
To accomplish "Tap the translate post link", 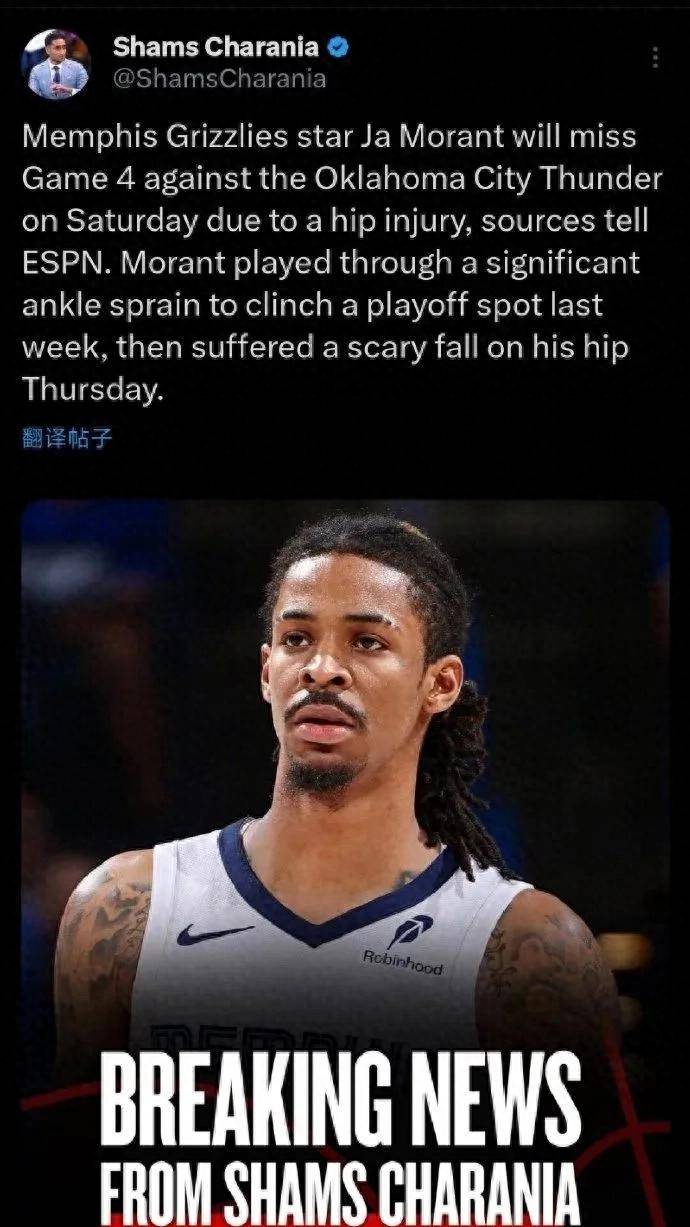I will [66, 440].
